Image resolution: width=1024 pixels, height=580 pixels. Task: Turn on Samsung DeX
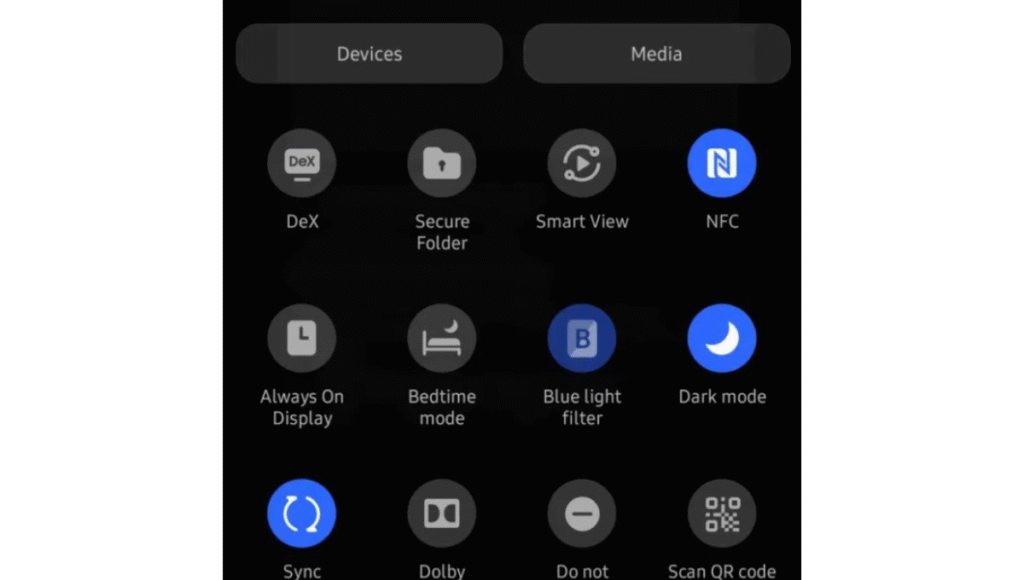point(302,163)
